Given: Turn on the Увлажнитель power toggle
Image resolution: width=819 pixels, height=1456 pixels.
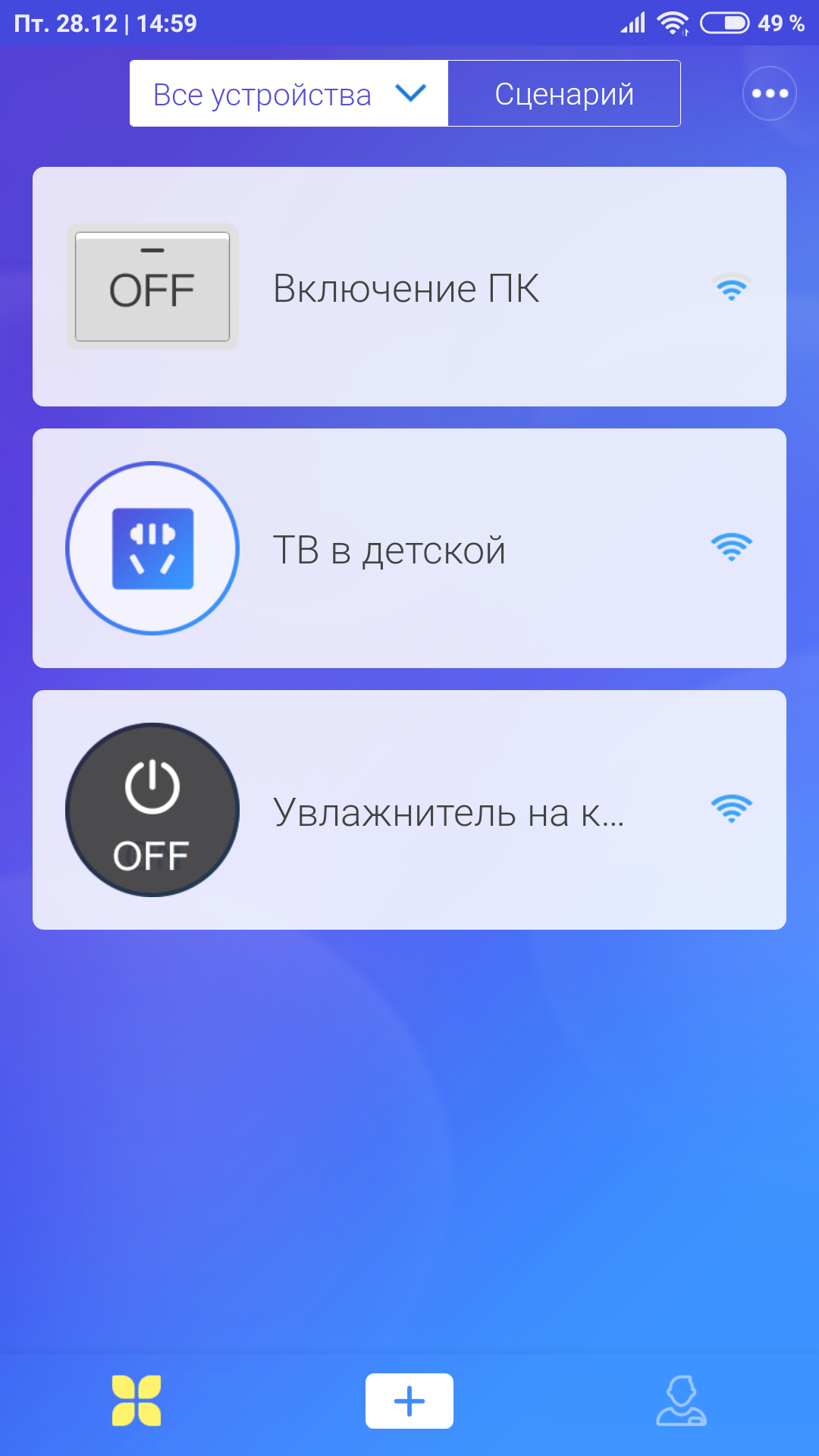Looking at the screenshot, I should click(151, 810).
